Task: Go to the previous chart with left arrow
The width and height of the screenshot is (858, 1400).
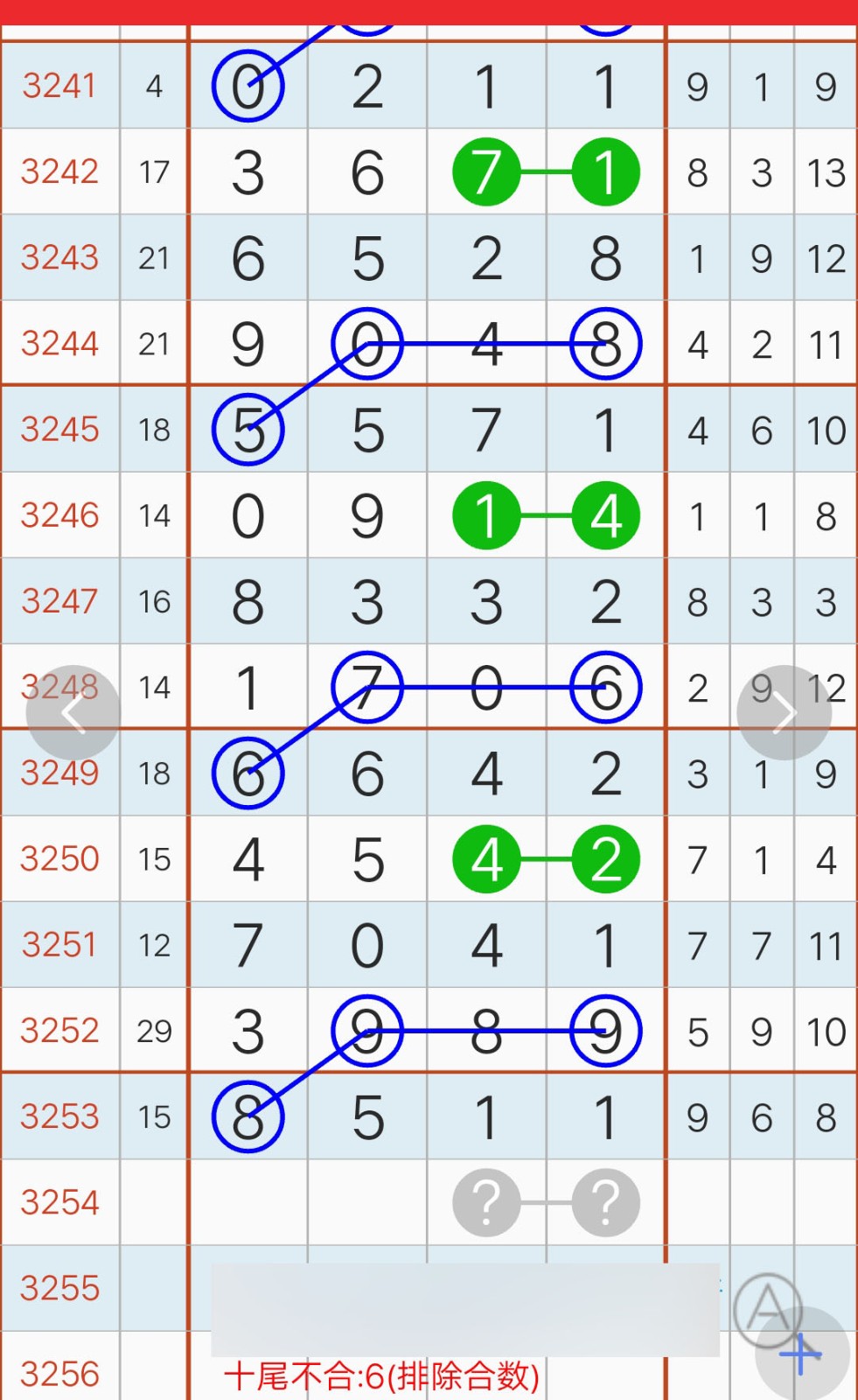Action: (73, 713)
